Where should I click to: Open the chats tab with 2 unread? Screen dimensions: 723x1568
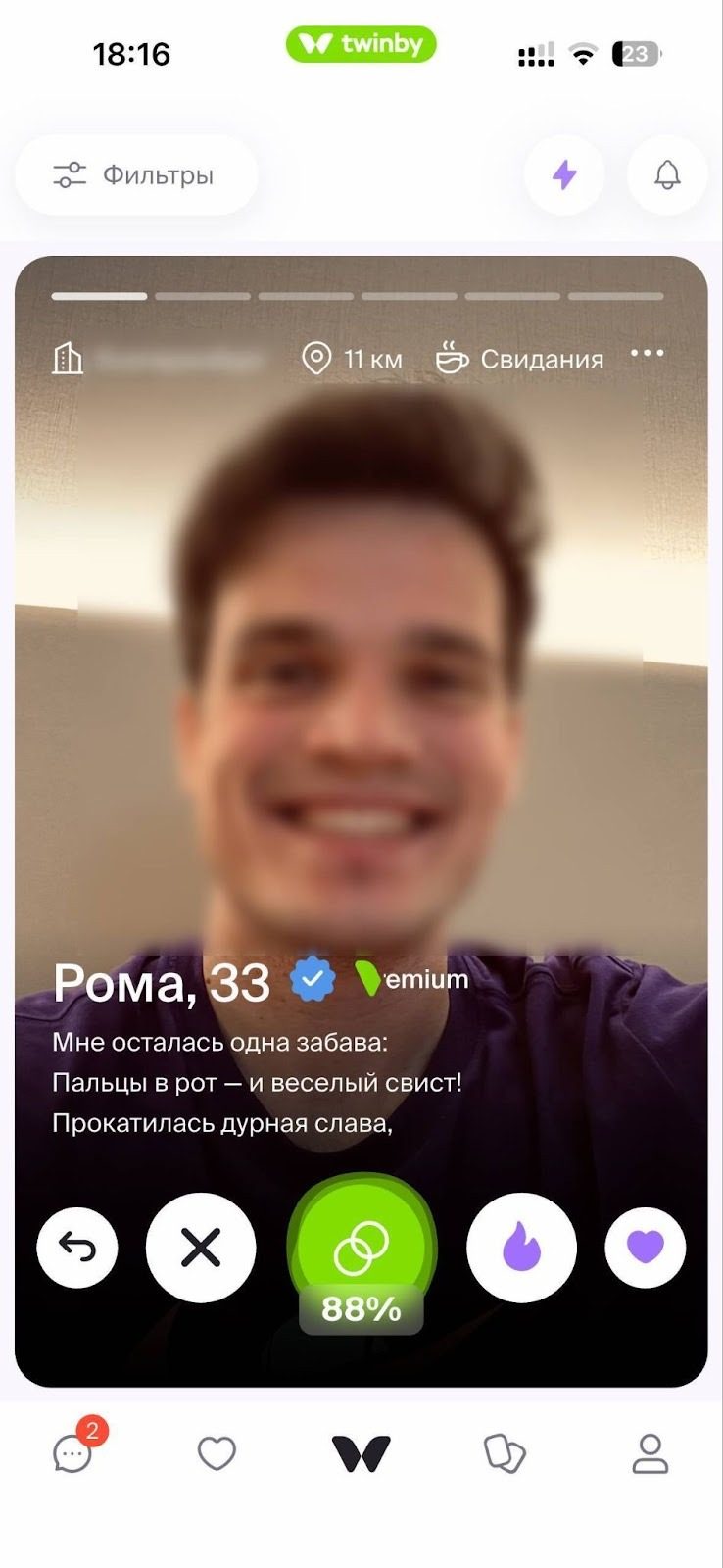coord(73,1453)
